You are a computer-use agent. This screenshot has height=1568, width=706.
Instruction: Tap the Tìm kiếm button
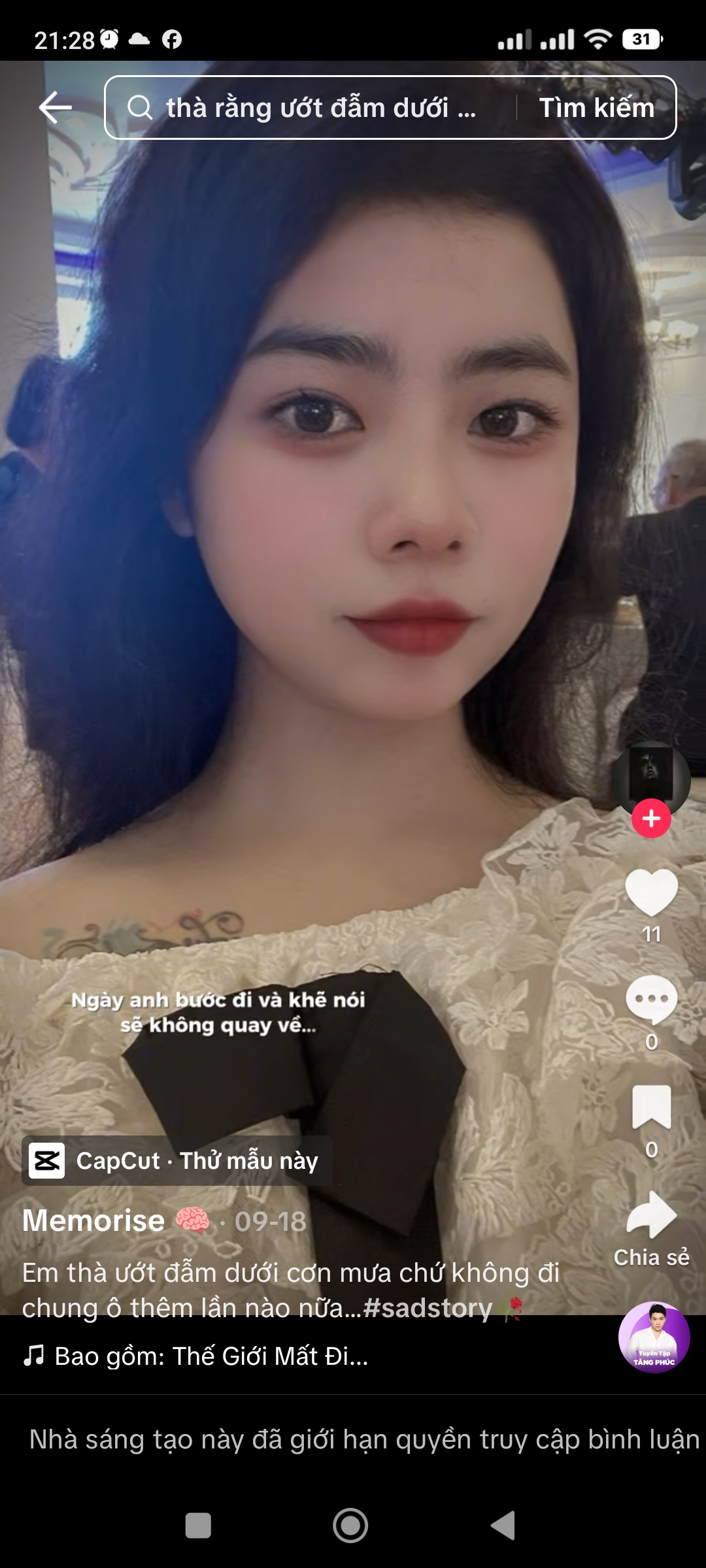(596, 108)
